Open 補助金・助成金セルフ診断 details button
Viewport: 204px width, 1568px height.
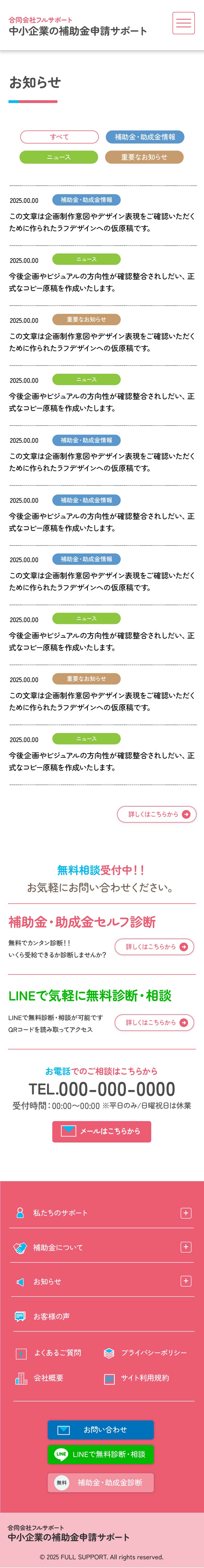(154, 946)
